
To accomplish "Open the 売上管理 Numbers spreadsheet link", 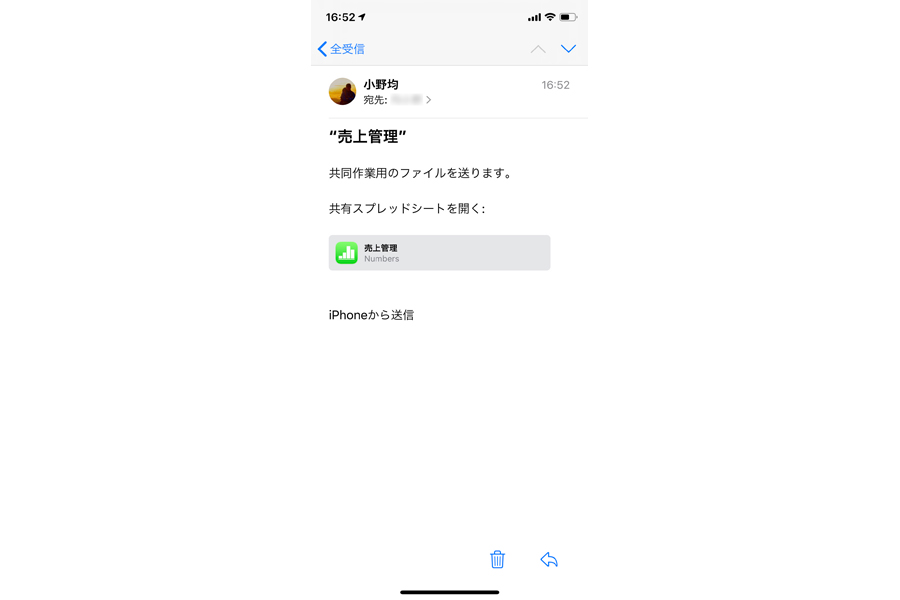I will [x=439, y=253].
